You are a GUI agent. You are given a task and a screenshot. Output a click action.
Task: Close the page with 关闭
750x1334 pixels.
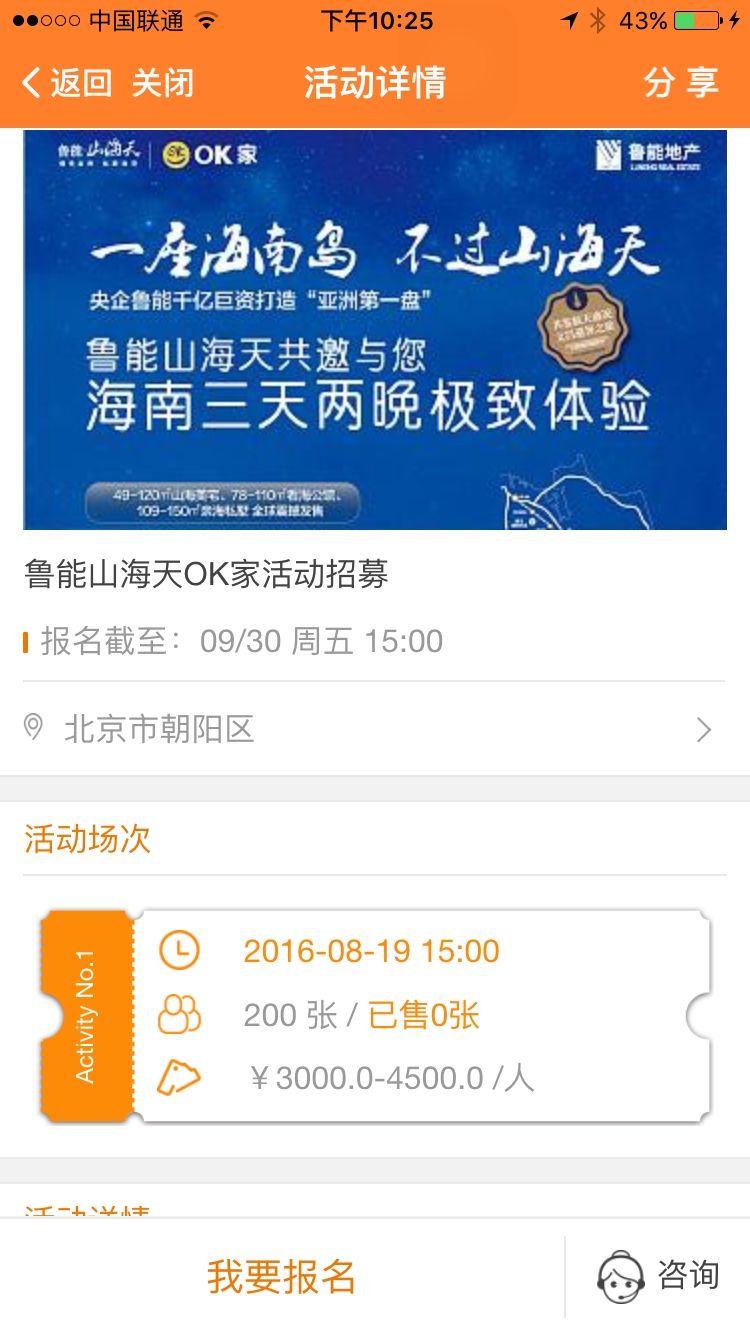coord(162,83)
